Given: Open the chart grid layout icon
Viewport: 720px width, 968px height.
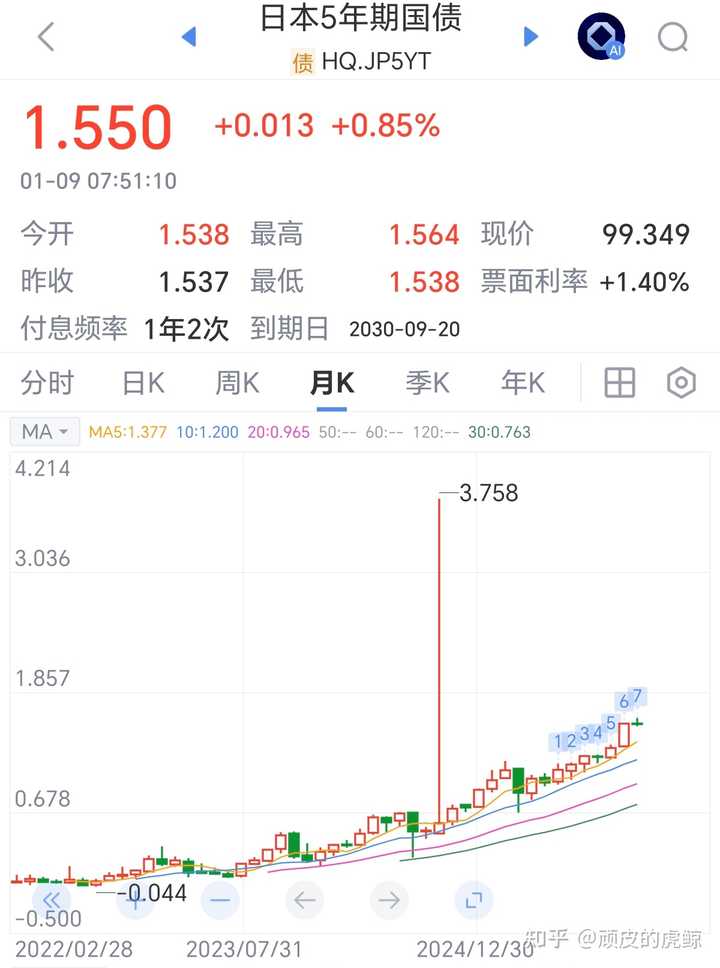Looking at the screenshot, I should (620, 382).
